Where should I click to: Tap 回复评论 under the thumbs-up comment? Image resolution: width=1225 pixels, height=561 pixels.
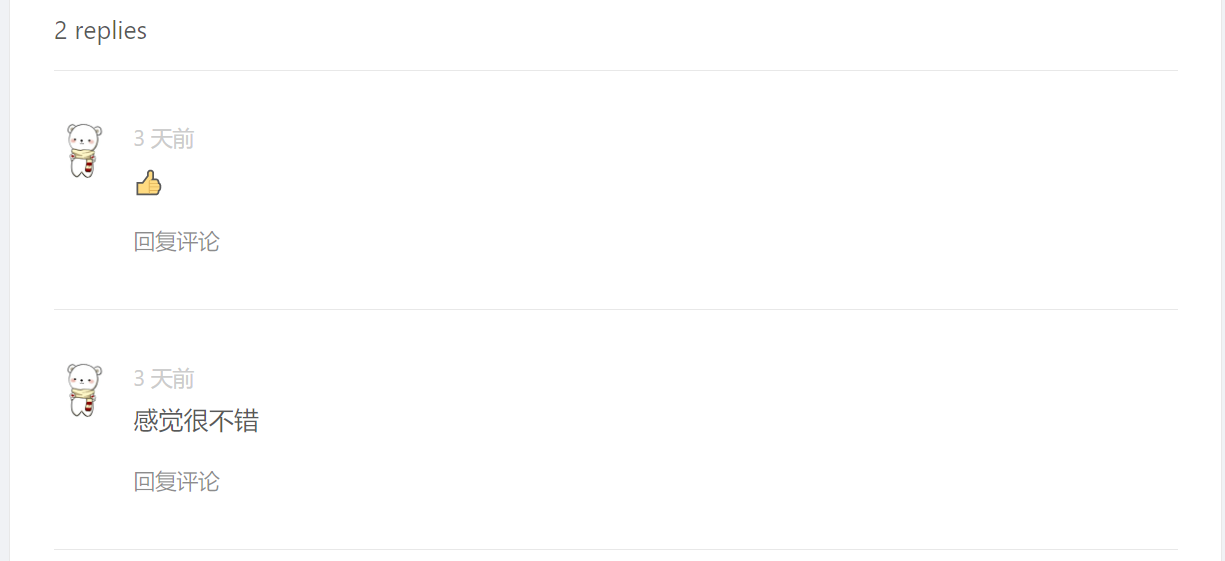[176, 242]
